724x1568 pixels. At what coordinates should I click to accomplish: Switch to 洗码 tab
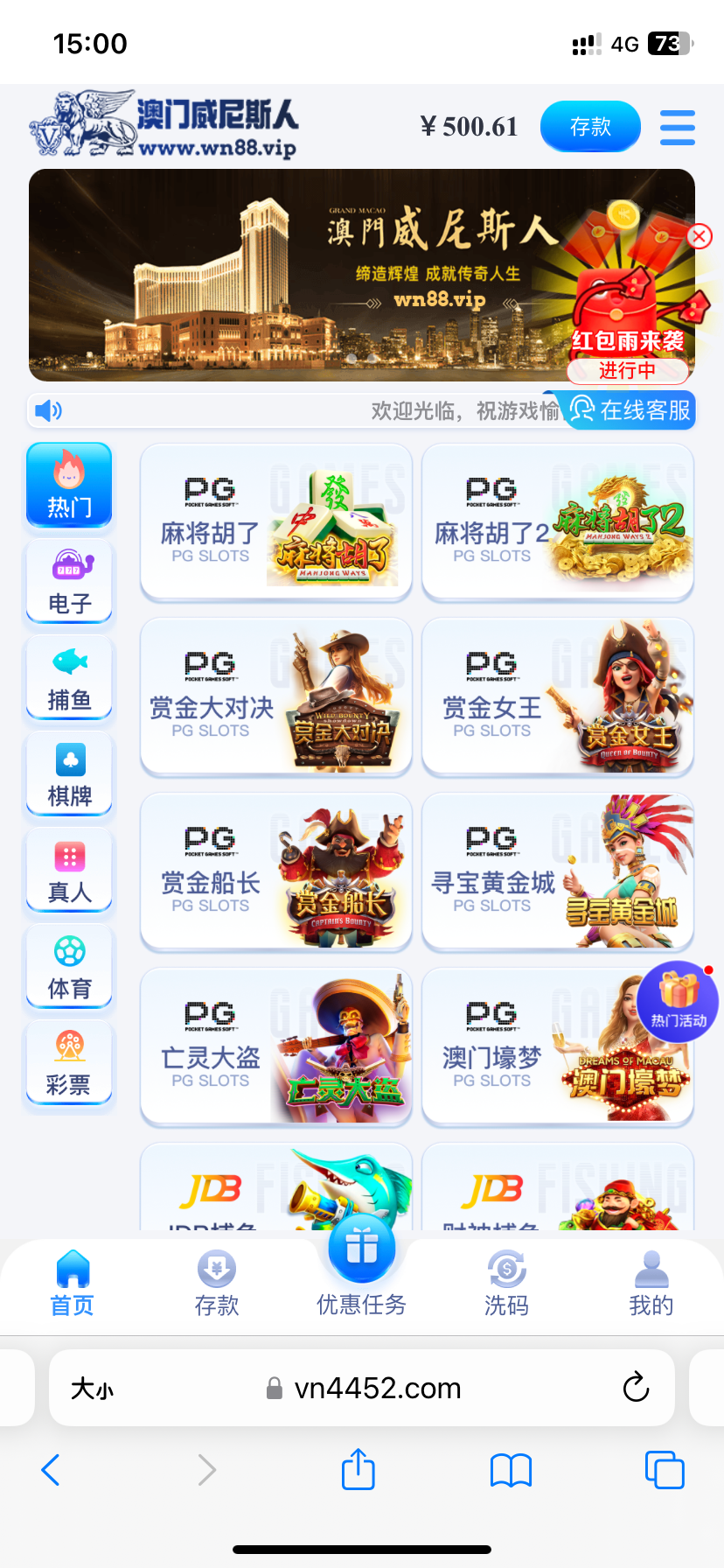(506, 1284)
